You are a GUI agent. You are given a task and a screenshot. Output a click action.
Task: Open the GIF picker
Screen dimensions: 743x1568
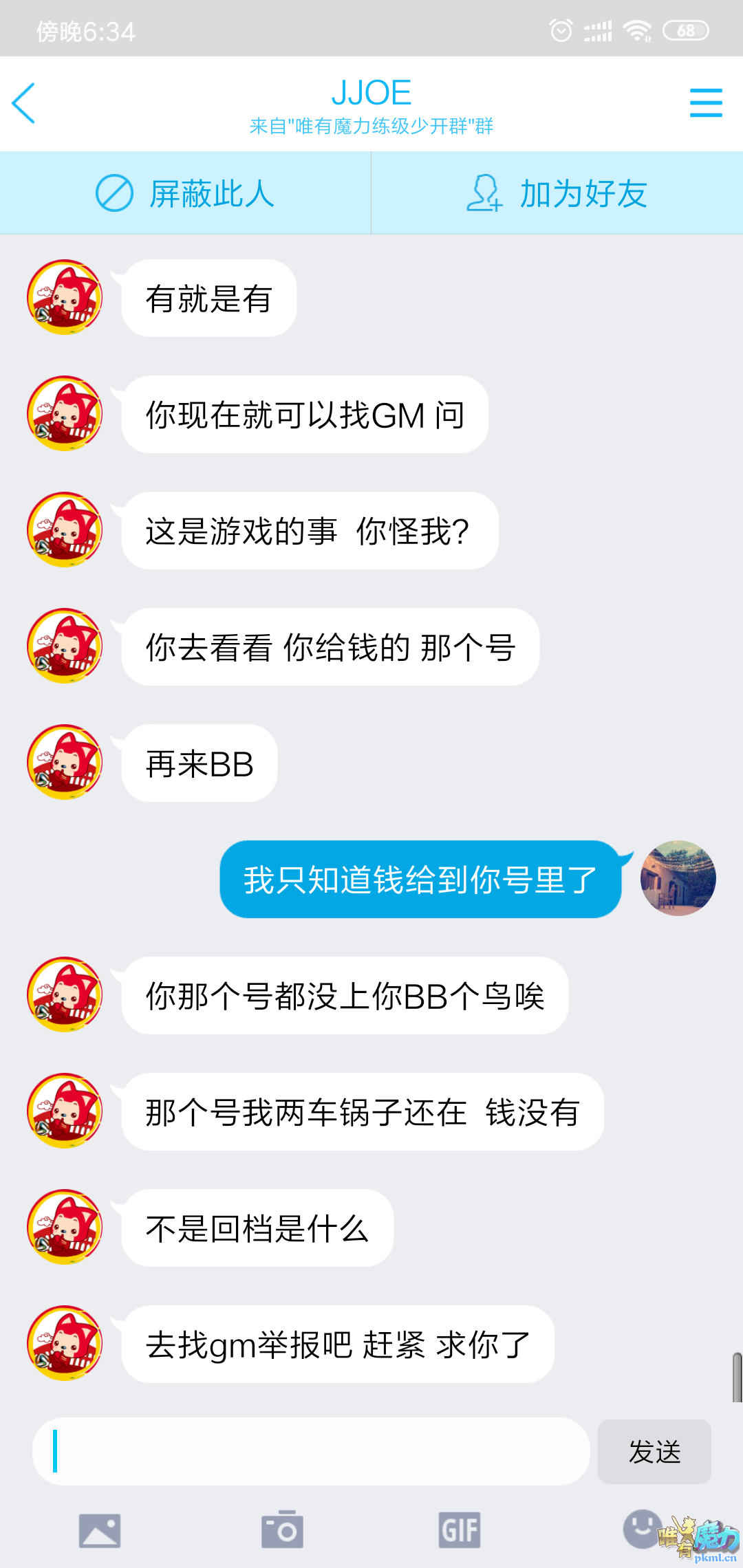coord(460,1530)
